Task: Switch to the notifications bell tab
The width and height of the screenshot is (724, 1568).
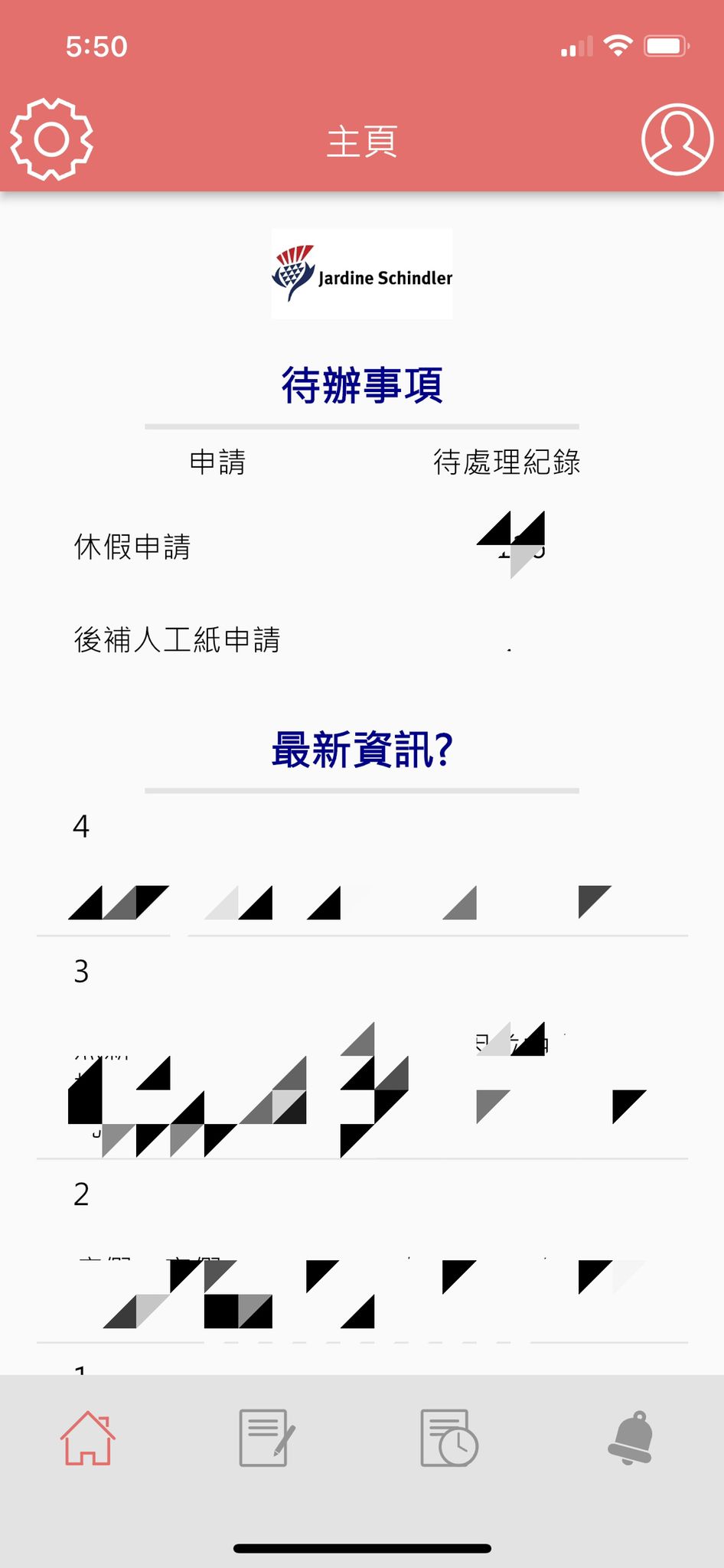Action: (630, 1438)
